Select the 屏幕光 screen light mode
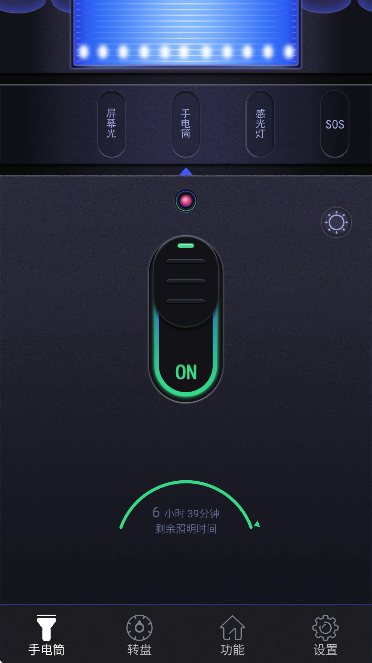The image size is (372, 663). tap(111, 124)
